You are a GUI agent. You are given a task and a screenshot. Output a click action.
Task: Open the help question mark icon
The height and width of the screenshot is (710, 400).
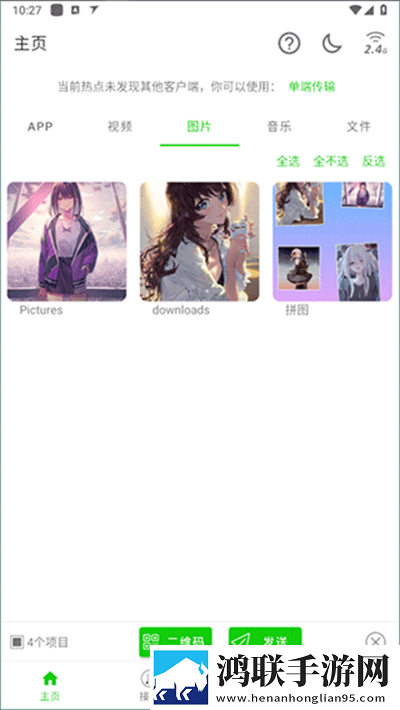tap(289, 43)
